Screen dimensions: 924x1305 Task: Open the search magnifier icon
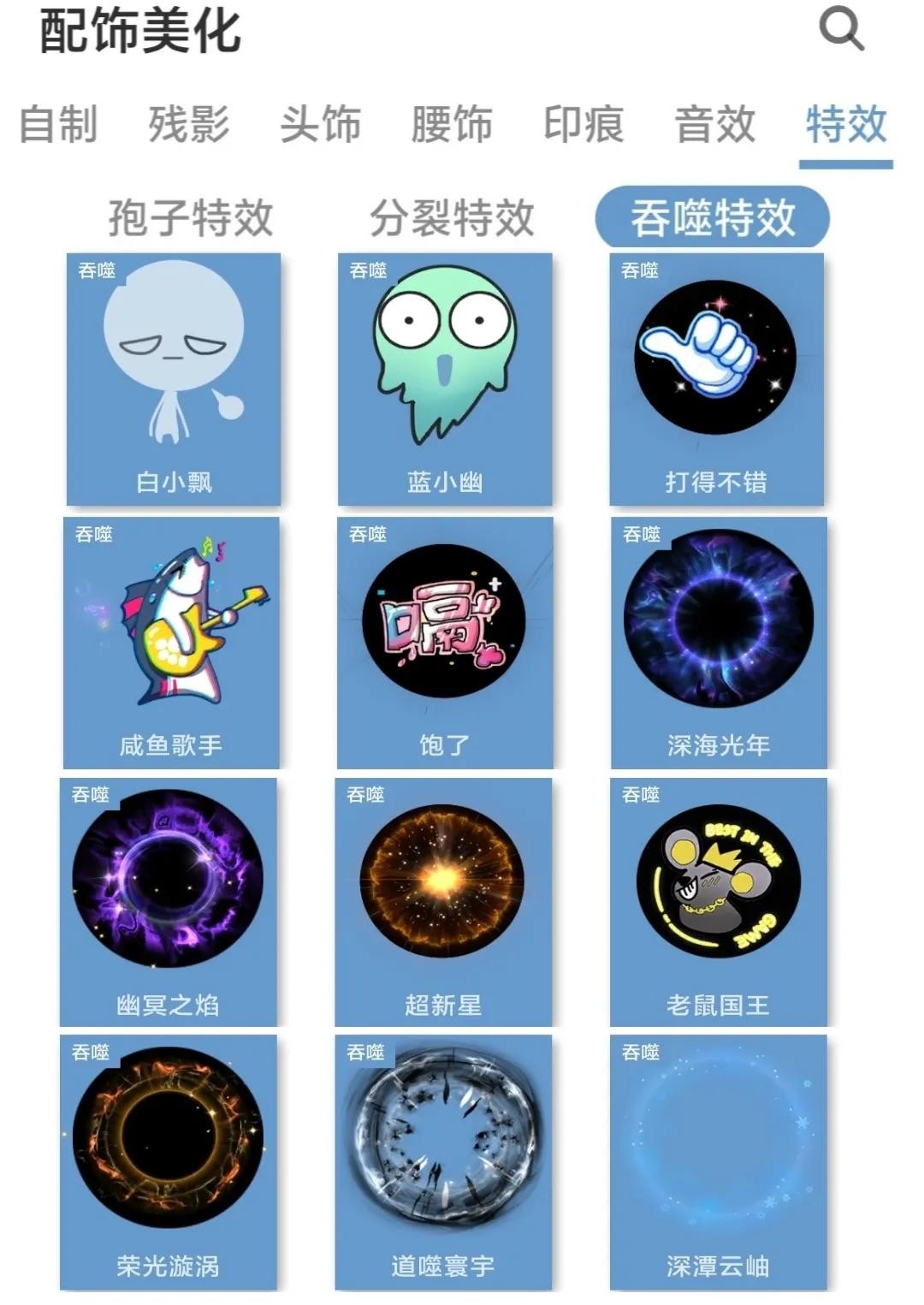841,30
